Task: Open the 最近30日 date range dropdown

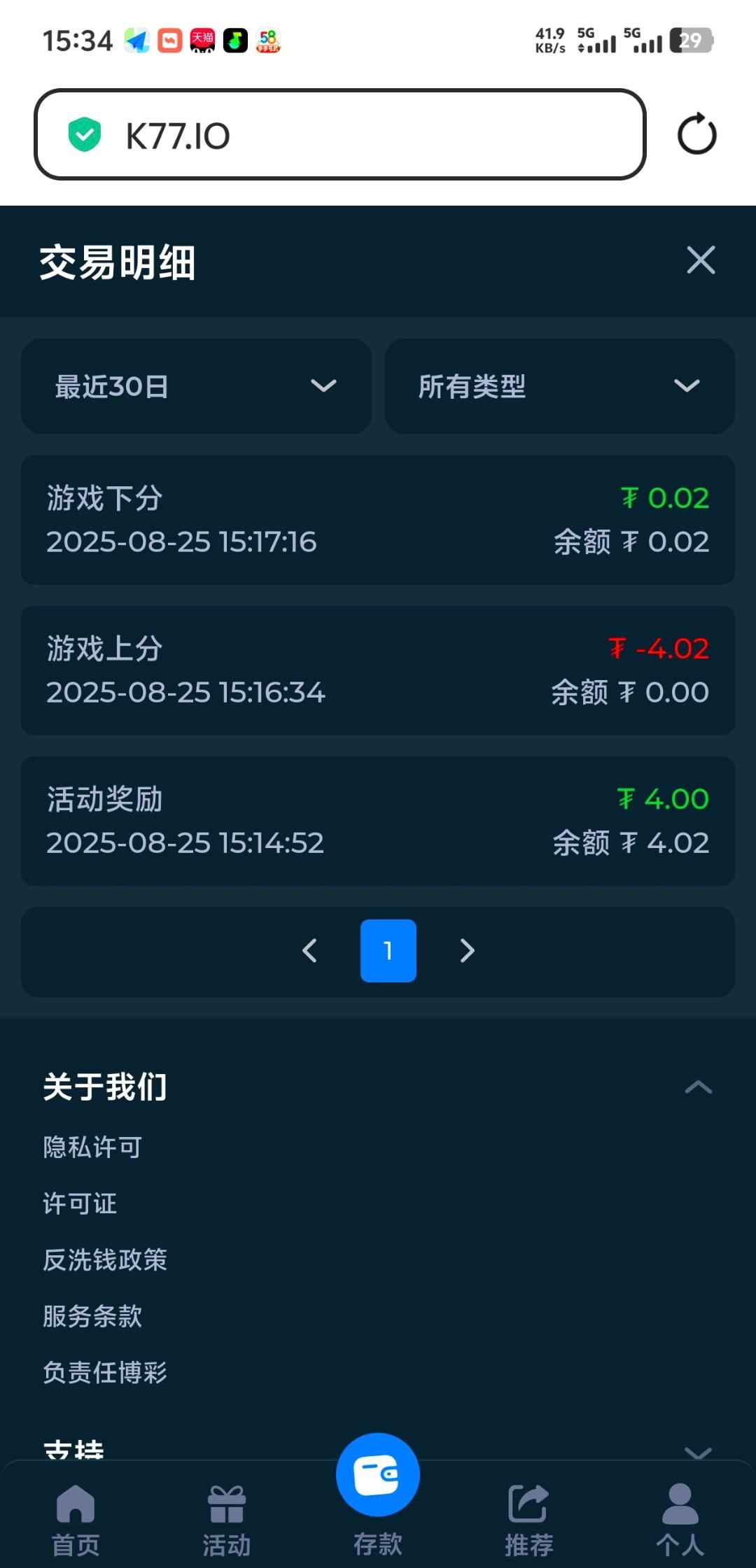Action: pos(196,386)
